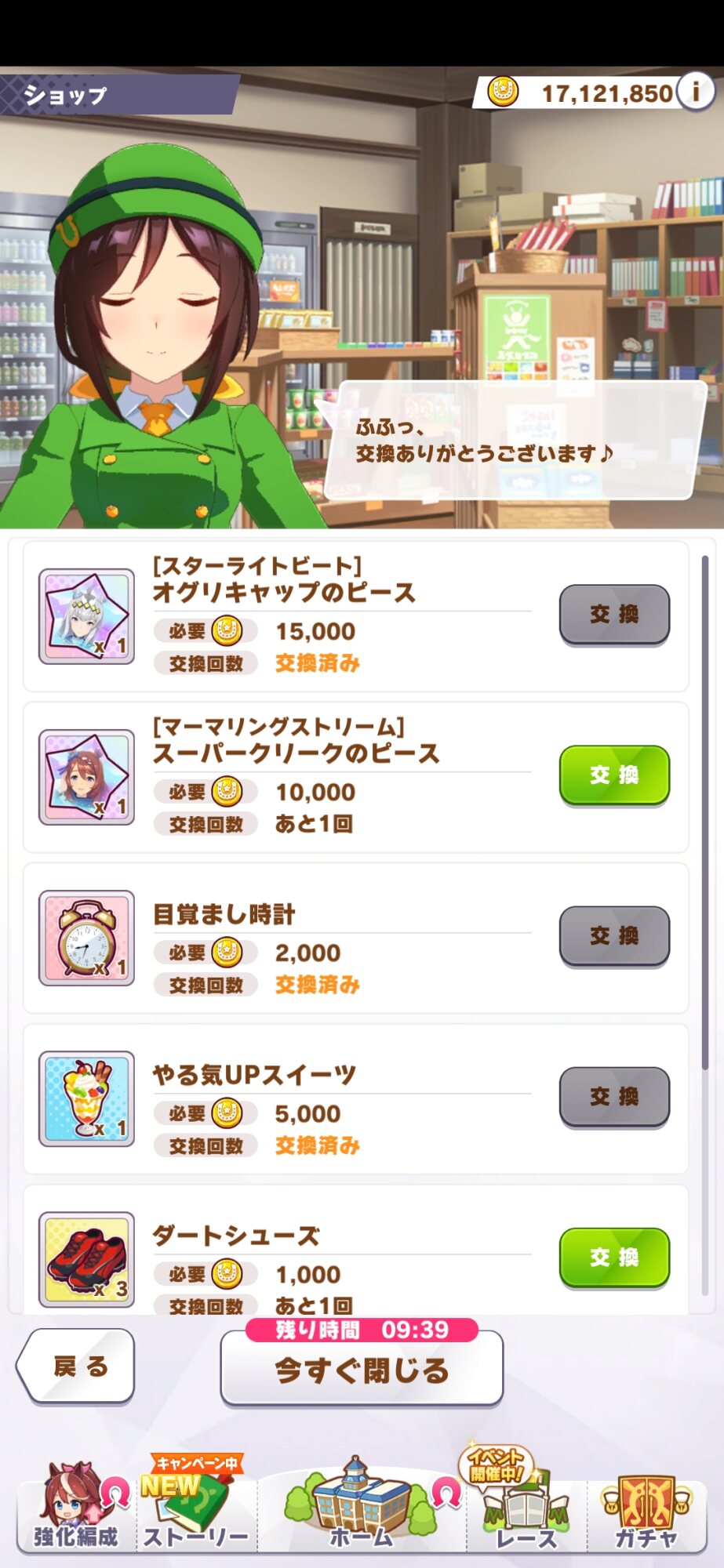Tap the greyed 交換 button for オグリキャップのピース
This screenshot has height=1568, width=724.
[614, 614]
